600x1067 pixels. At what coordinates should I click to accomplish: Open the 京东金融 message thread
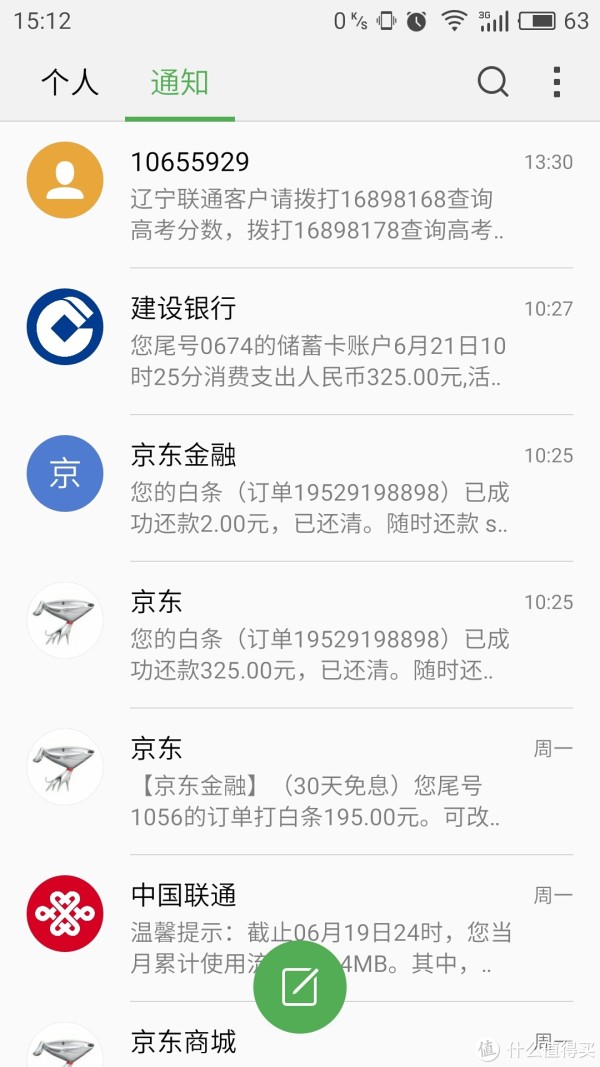(x=300, y=488)
